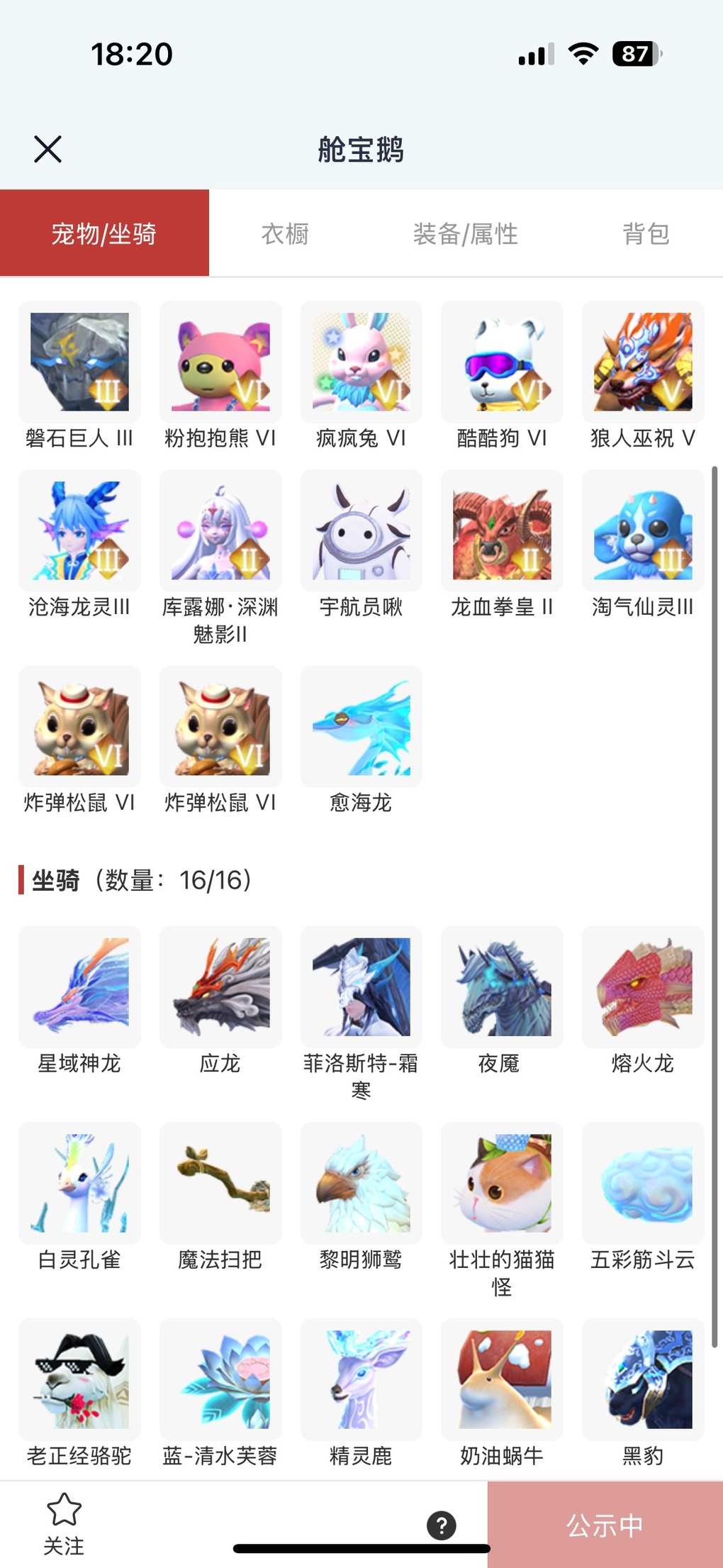Close the 舱宝鹅 detail page
Screen dimensions: 723x1568
click(x=47, y=149)
